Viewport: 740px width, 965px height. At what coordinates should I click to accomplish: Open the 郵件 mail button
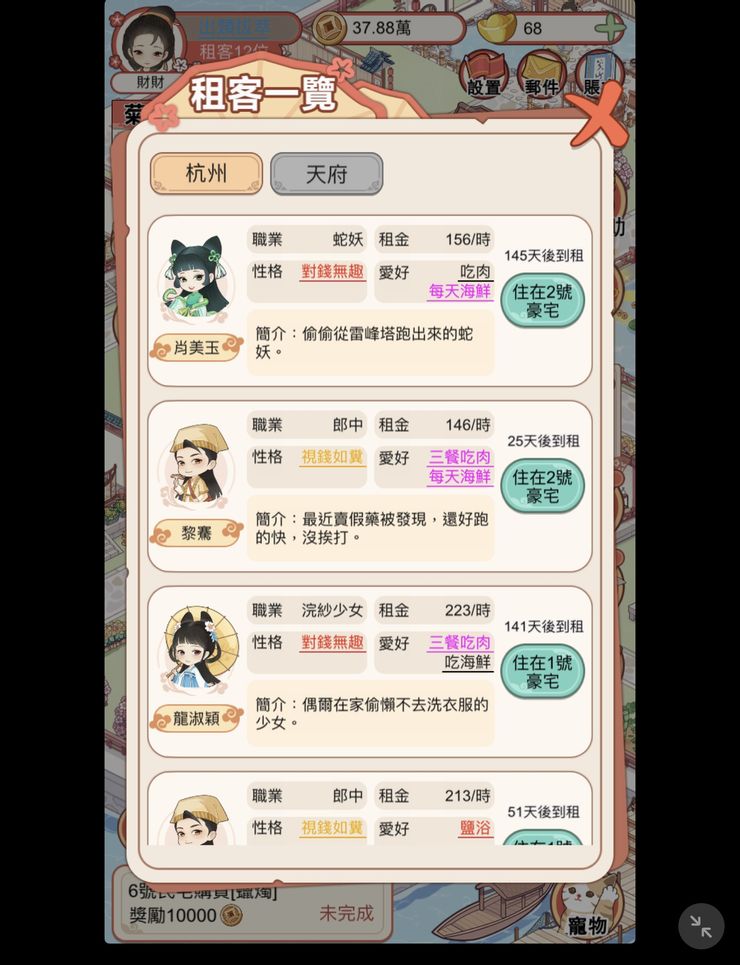(x=541, y=75)
